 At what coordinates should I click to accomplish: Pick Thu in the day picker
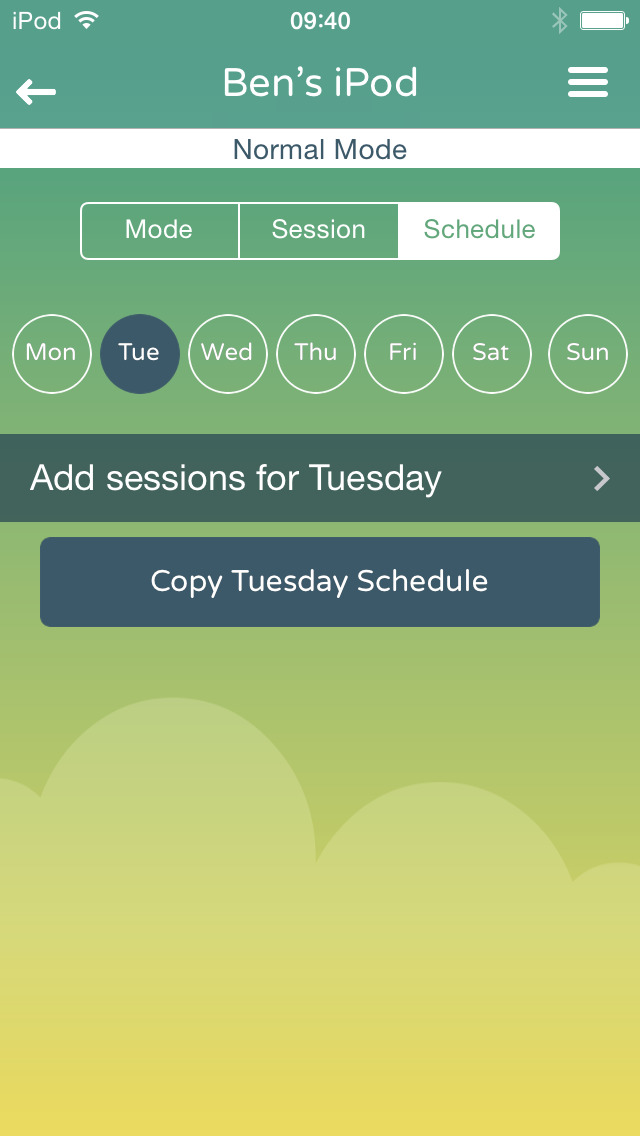(x=315, y=353)
